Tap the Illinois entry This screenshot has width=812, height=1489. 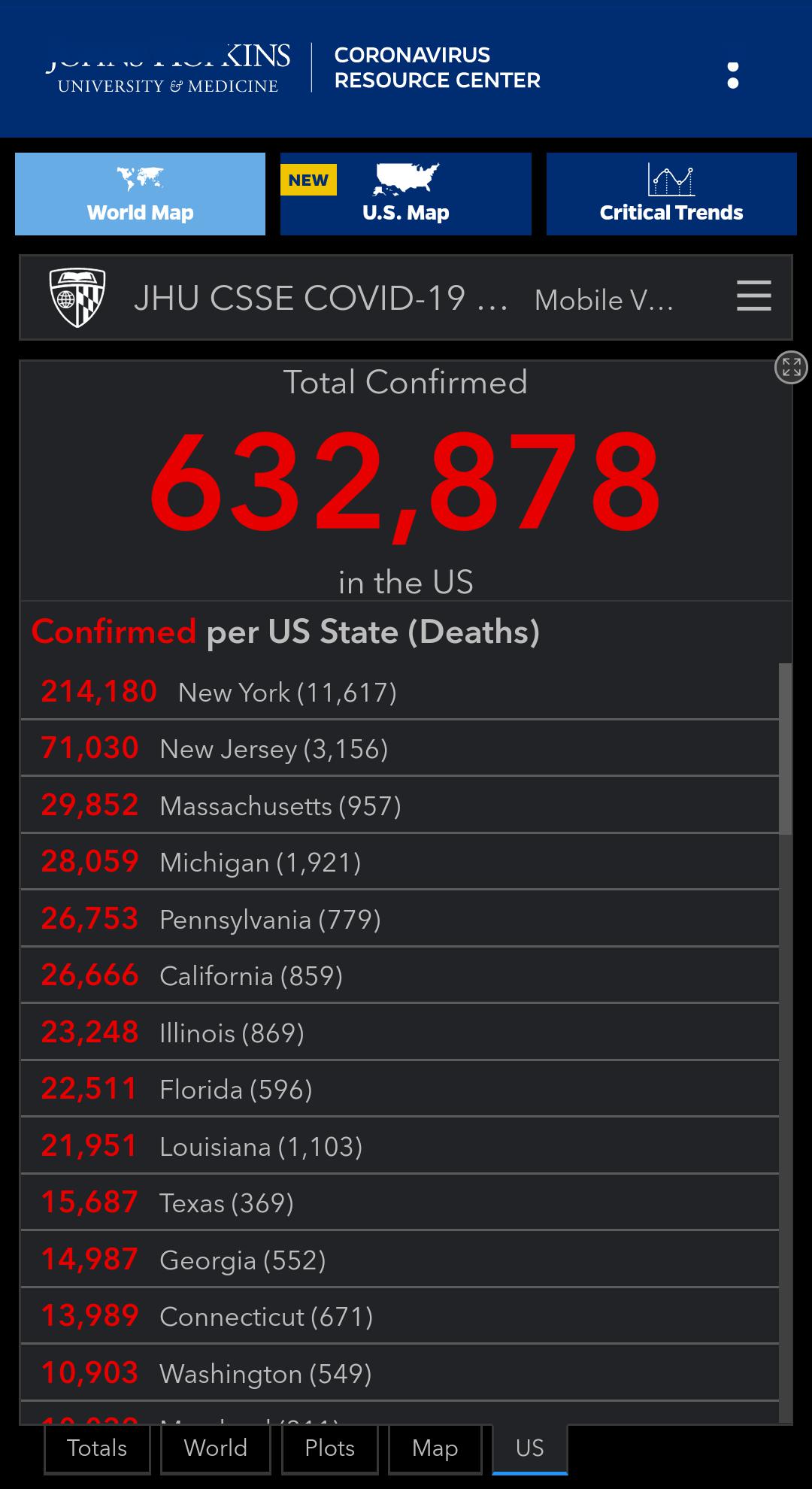(x=398, y=1033)
